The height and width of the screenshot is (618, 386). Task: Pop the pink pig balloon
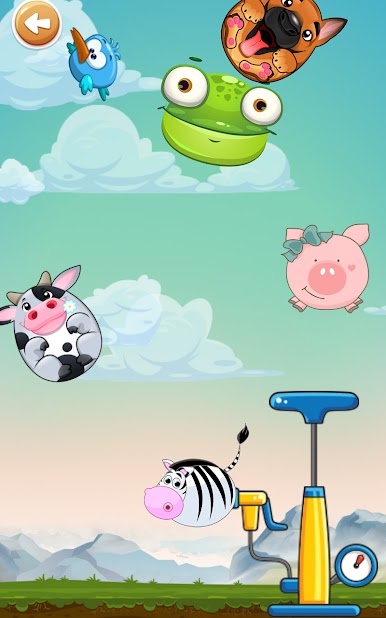coord(326,268)
